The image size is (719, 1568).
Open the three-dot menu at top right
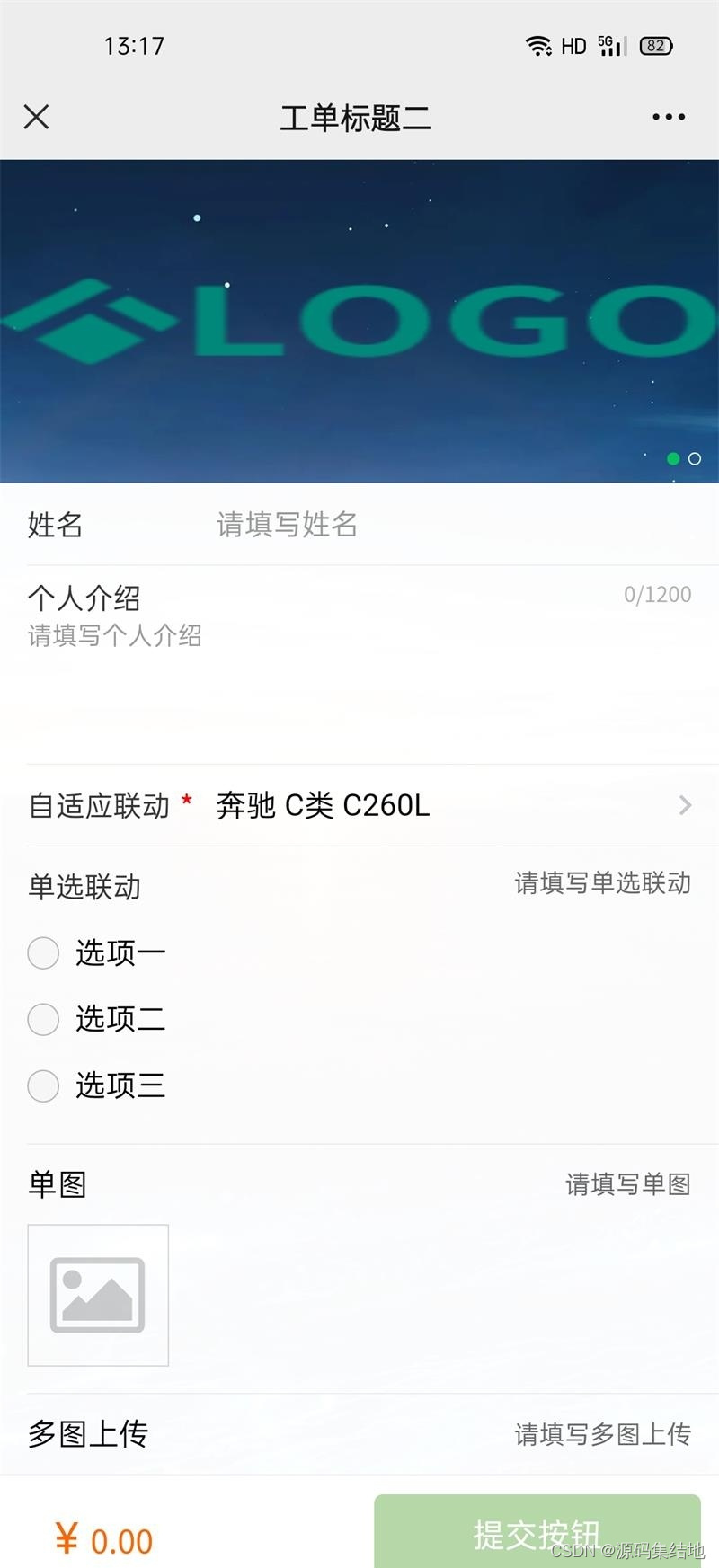pos(666,117)
